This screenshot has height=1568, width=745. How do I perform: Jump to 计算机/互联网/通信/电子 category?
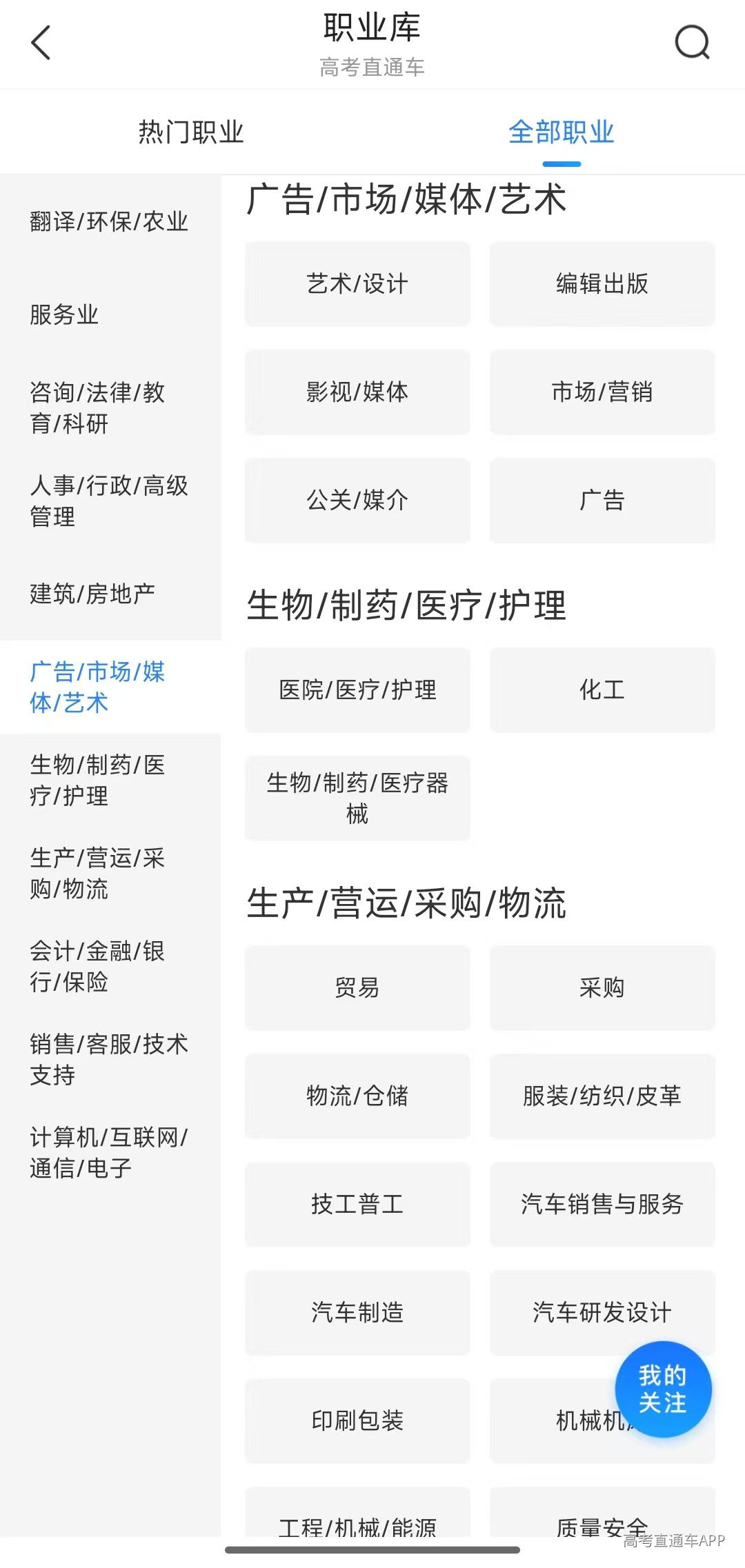click(x=110, y=1152)
